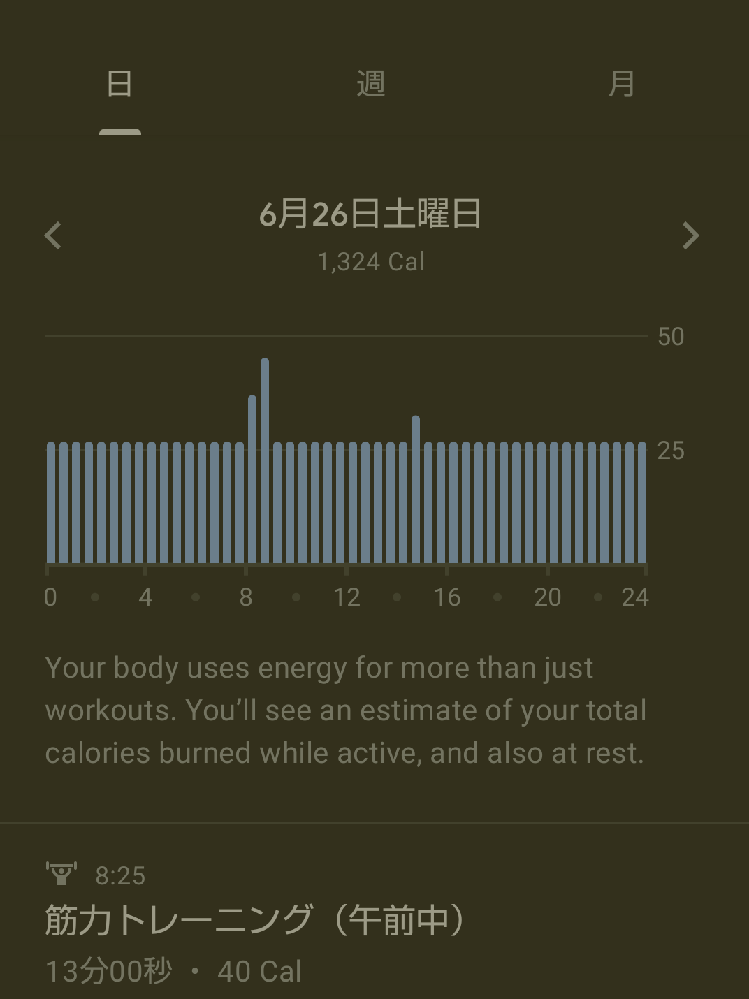This screenshot has width=749, height=999.
Task: Go to the previous day arrow
Action: pos(54,236)
